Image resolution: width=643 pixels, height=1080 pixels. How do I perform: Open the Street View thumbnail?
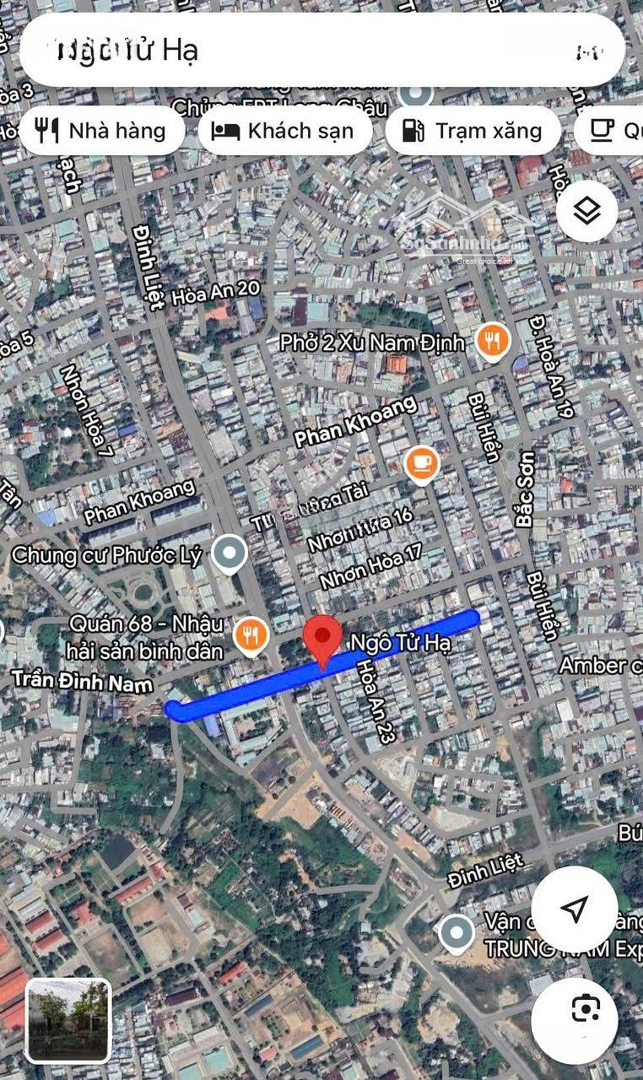(x=68, y=1020)
